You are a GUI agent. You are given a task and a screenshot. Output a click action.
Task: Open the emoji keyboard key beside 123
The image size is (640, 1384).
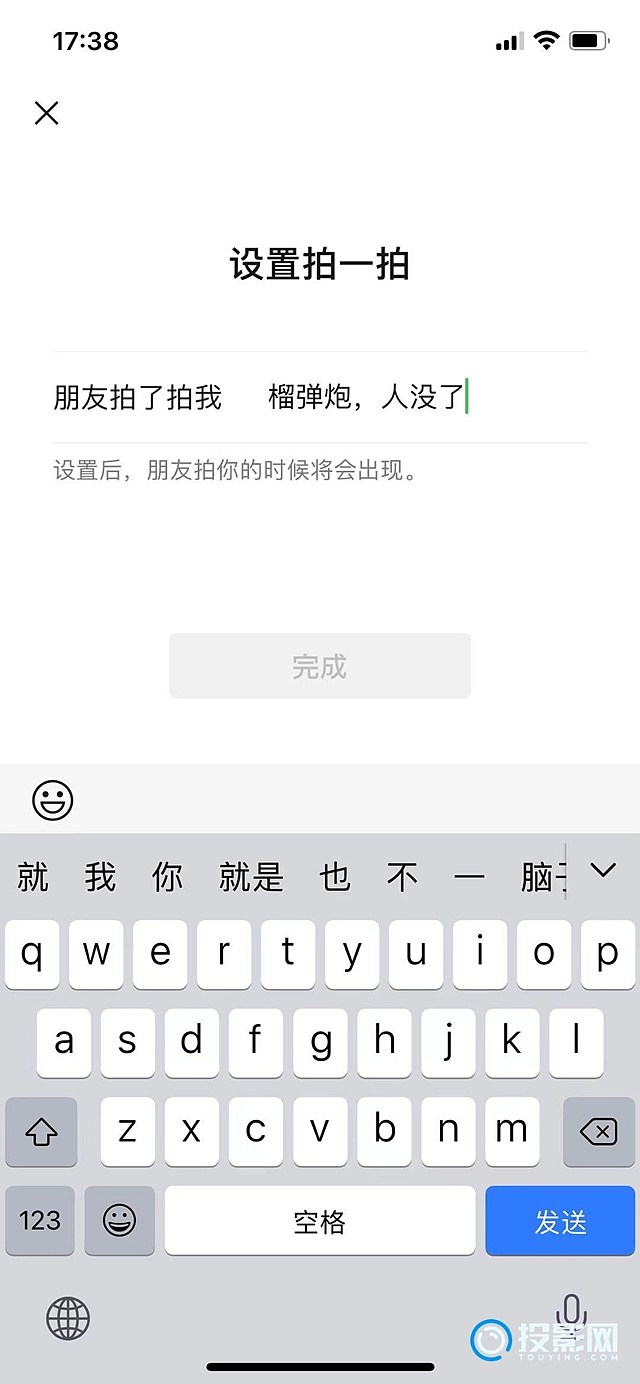(x=120, y=1221)
